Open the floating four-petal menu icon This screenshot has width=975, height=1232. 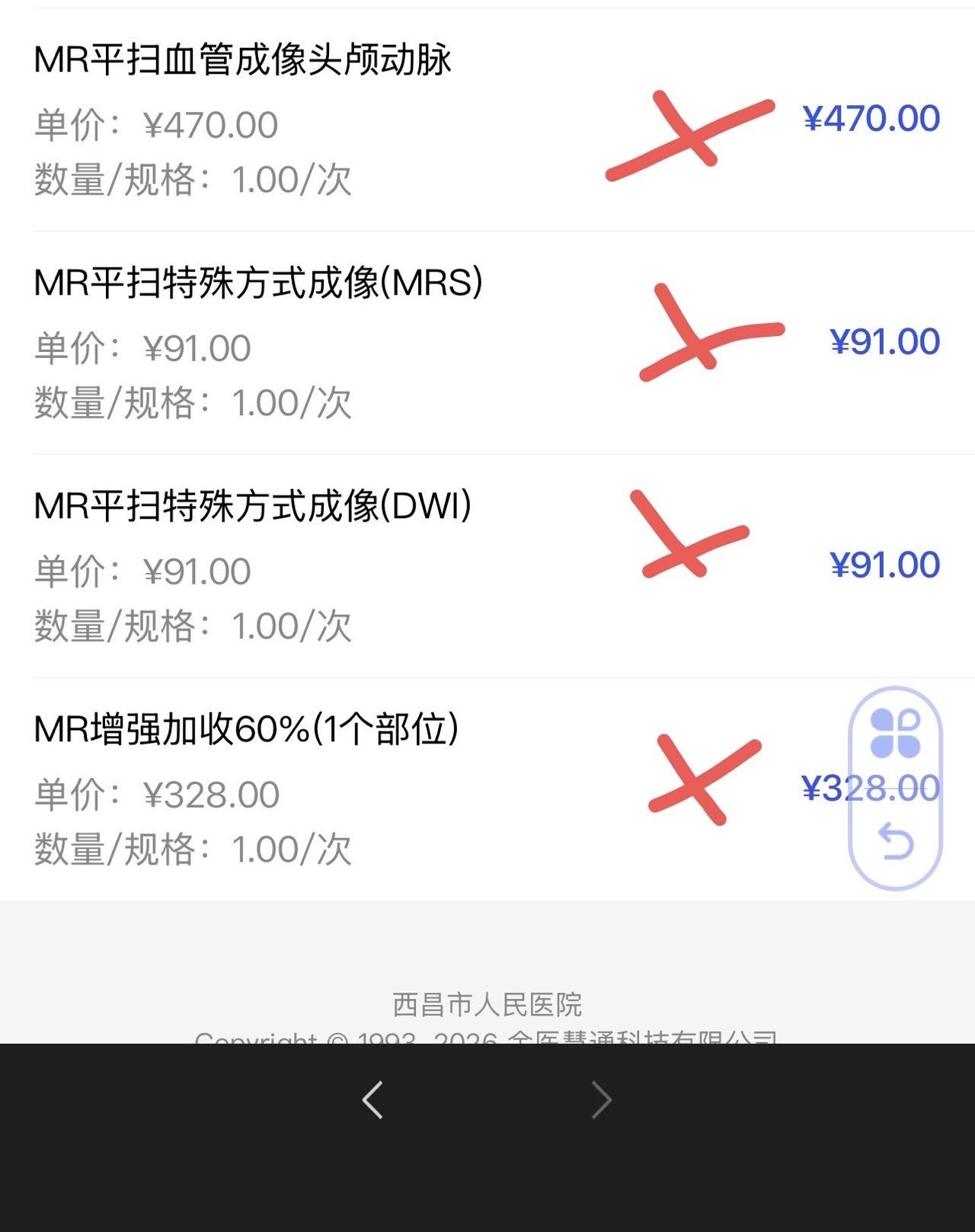click(x=895, y=734)
